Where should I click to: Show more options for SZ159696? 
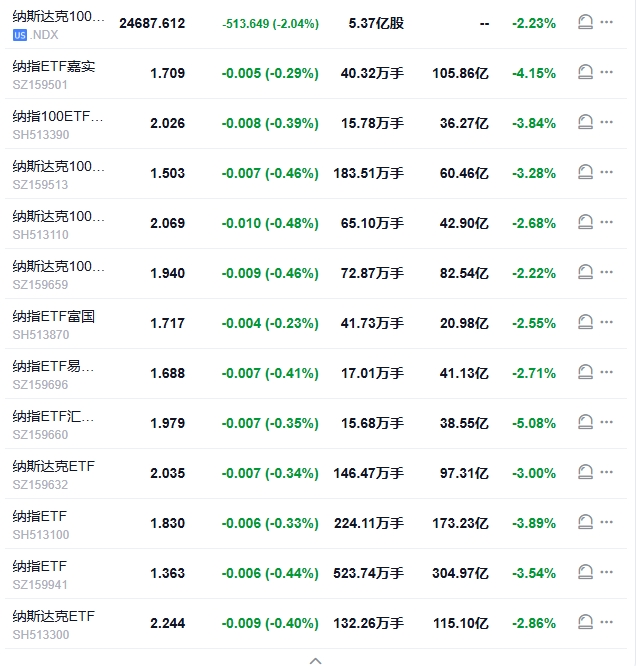607,373
